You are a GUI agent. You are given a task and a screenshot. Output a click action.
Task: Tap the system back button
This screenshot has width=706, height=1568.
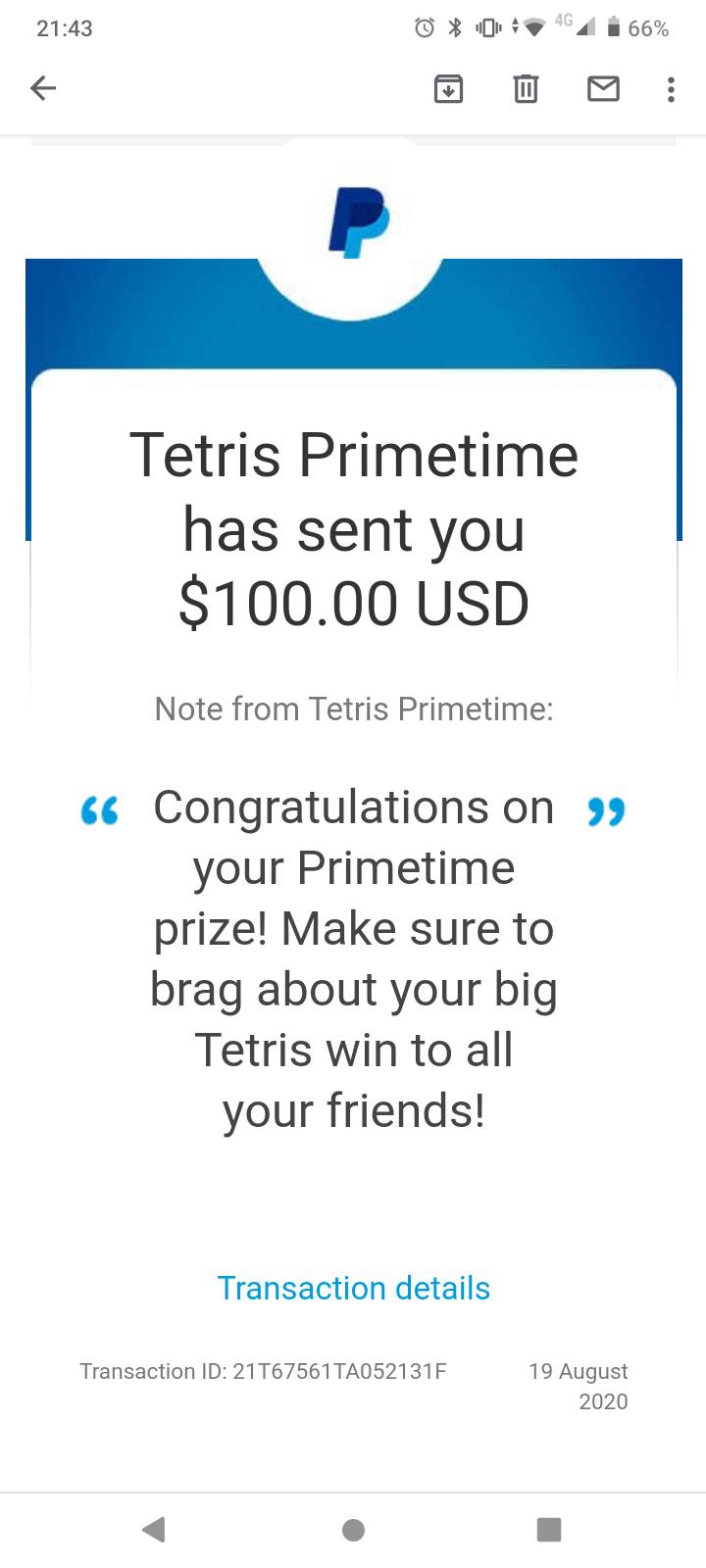(x=154, y=1529)
